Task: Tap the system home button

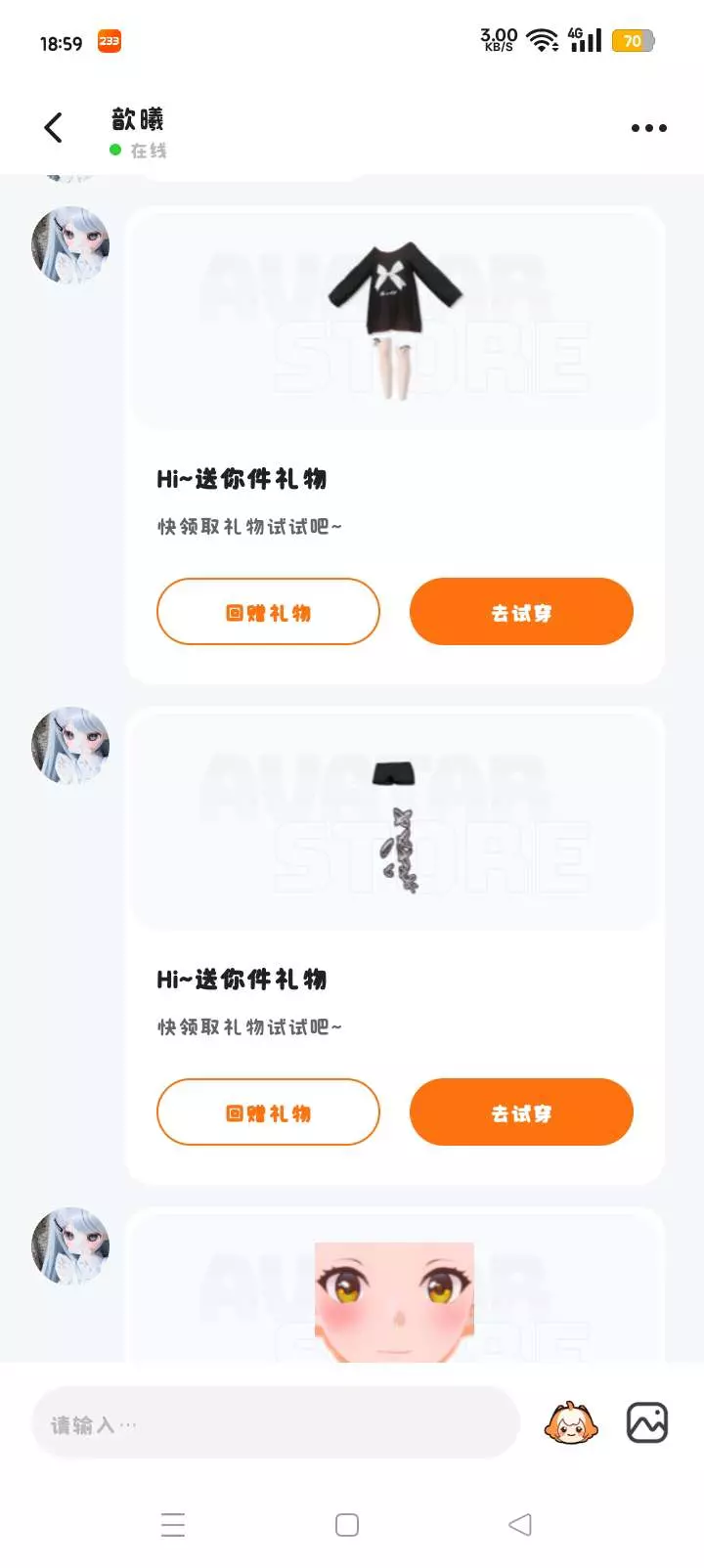Action: (x=347, y=1525)
